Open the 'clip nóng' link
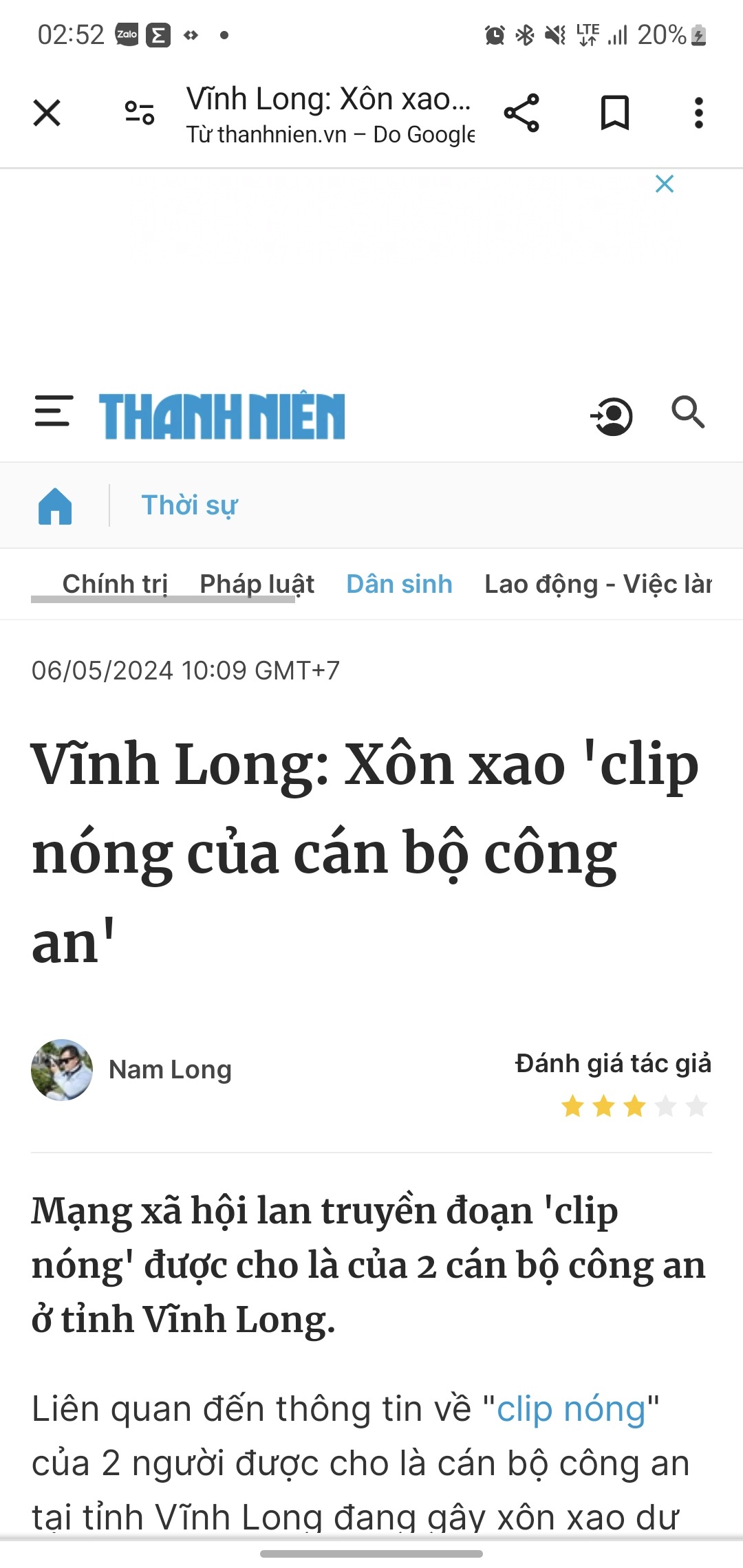 [x=571, y=1408]
